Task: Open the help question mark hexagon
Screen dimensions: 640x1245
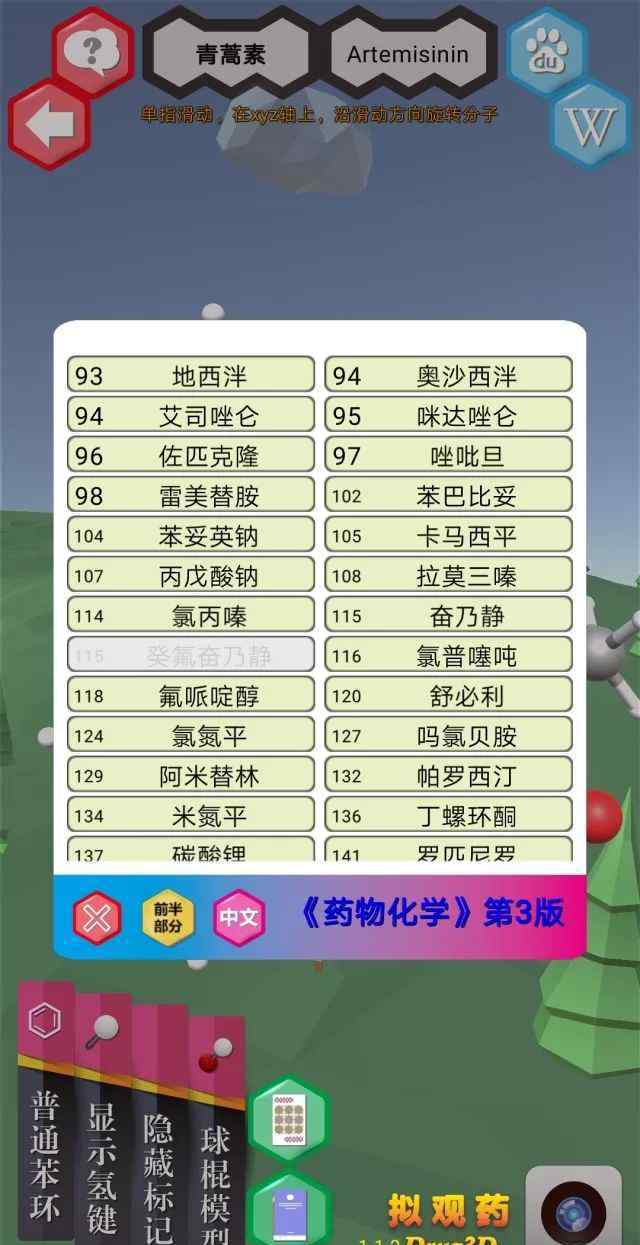Action: (93, 50)
